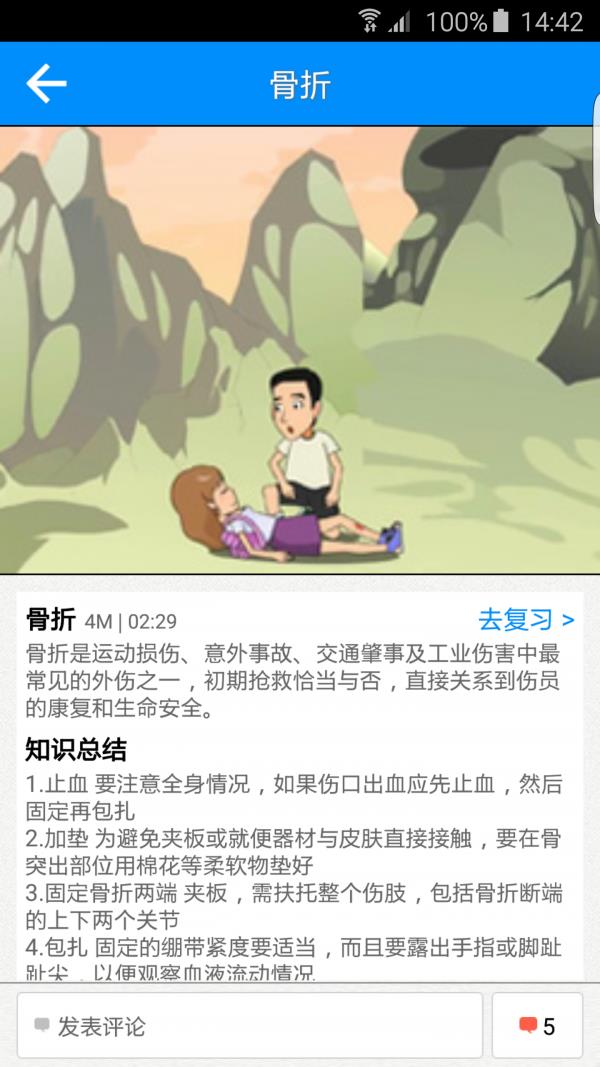
Task: Go back using the top arrow
Action: [x=46, y=84]
